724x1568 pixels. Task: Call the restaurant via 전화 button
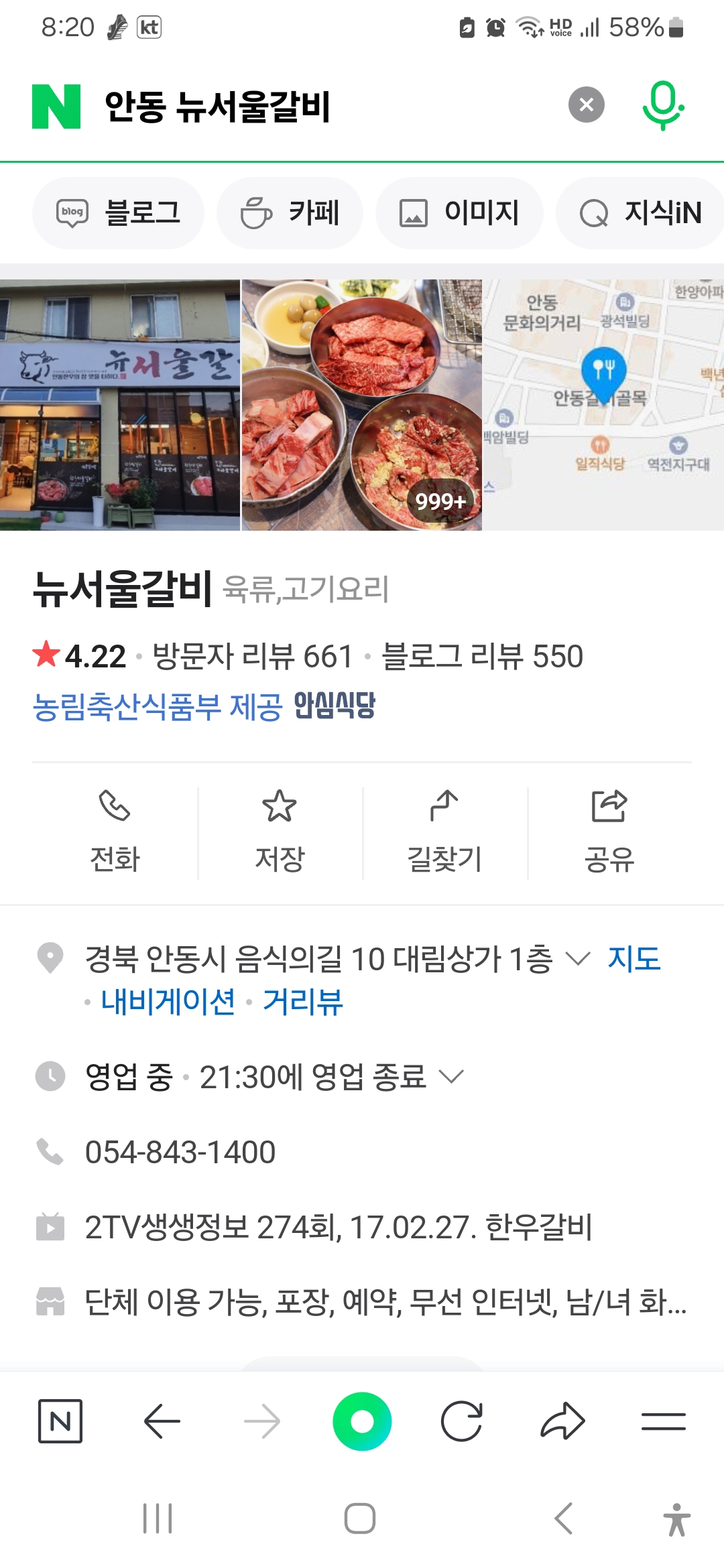pos(115,833)
